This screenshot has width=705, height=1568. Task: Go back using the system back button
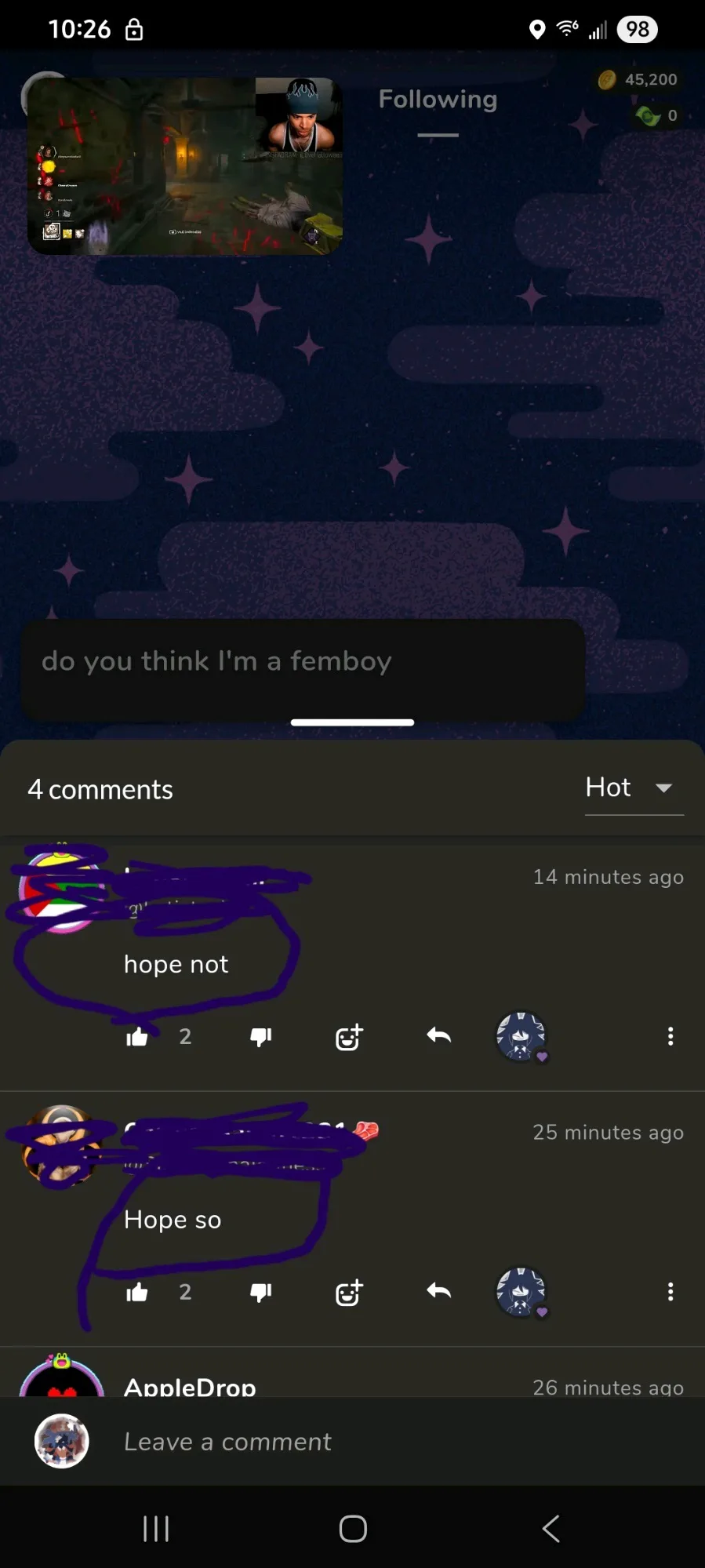551,1529
